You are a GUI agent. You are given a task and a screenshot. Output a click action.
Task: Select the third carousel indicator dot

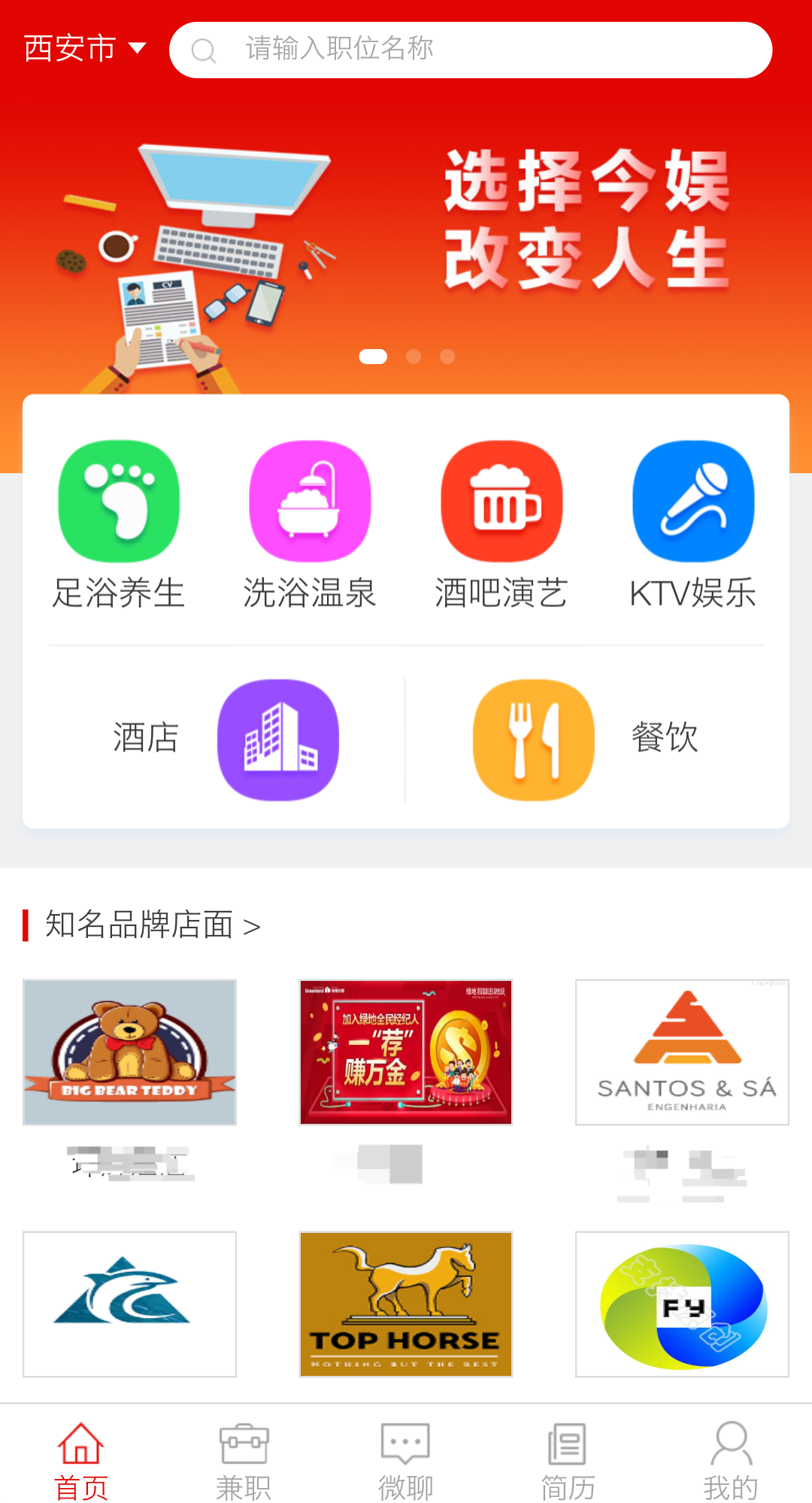click(446, 357)
